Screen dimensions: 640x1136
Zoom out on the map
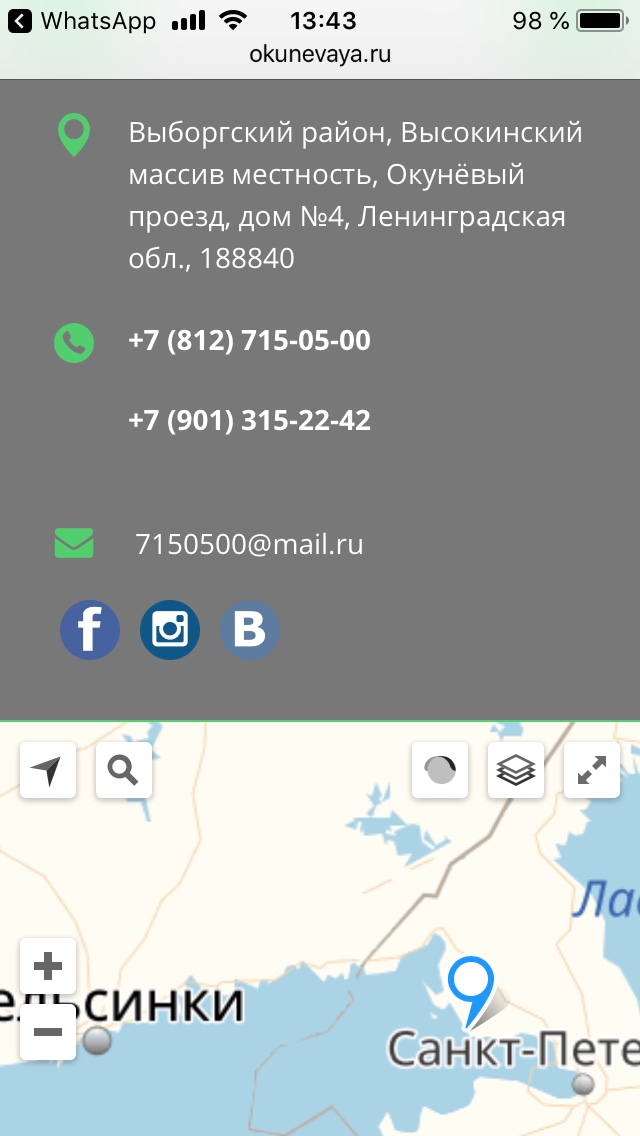click(48, 1031)
